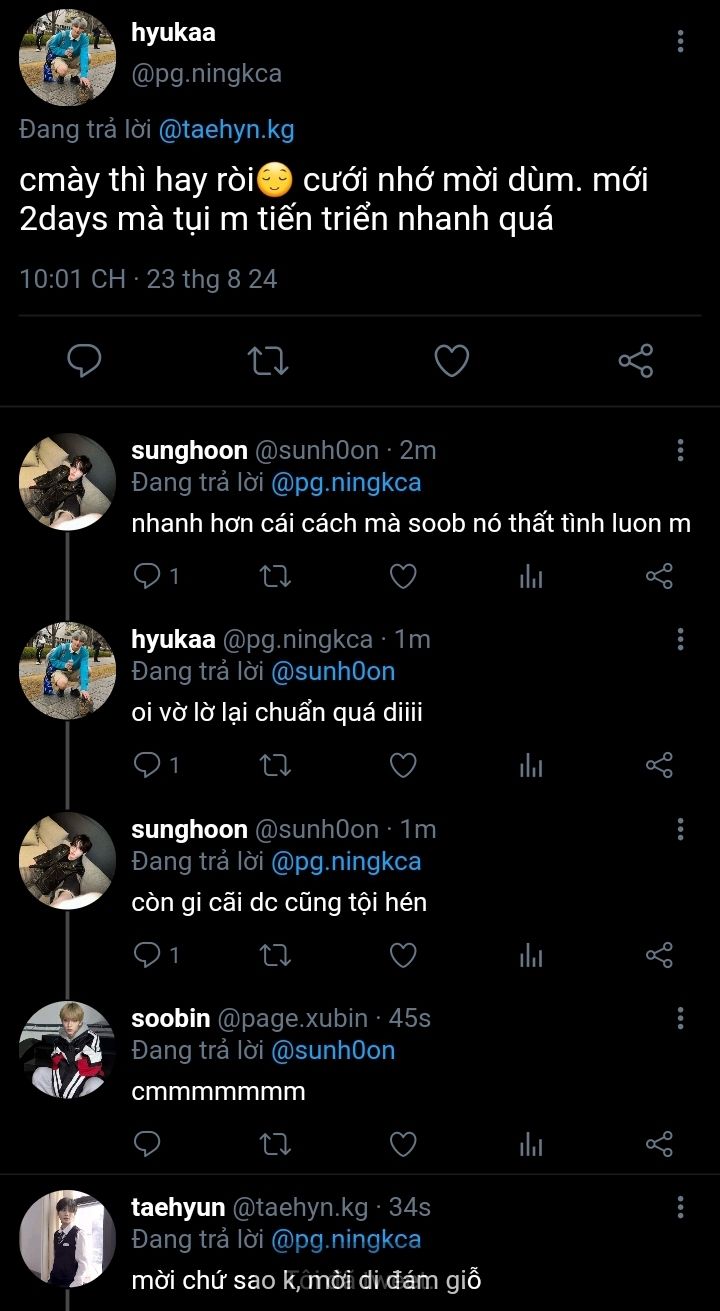Reply to hyukaa's main tweet

click(84, 360)
